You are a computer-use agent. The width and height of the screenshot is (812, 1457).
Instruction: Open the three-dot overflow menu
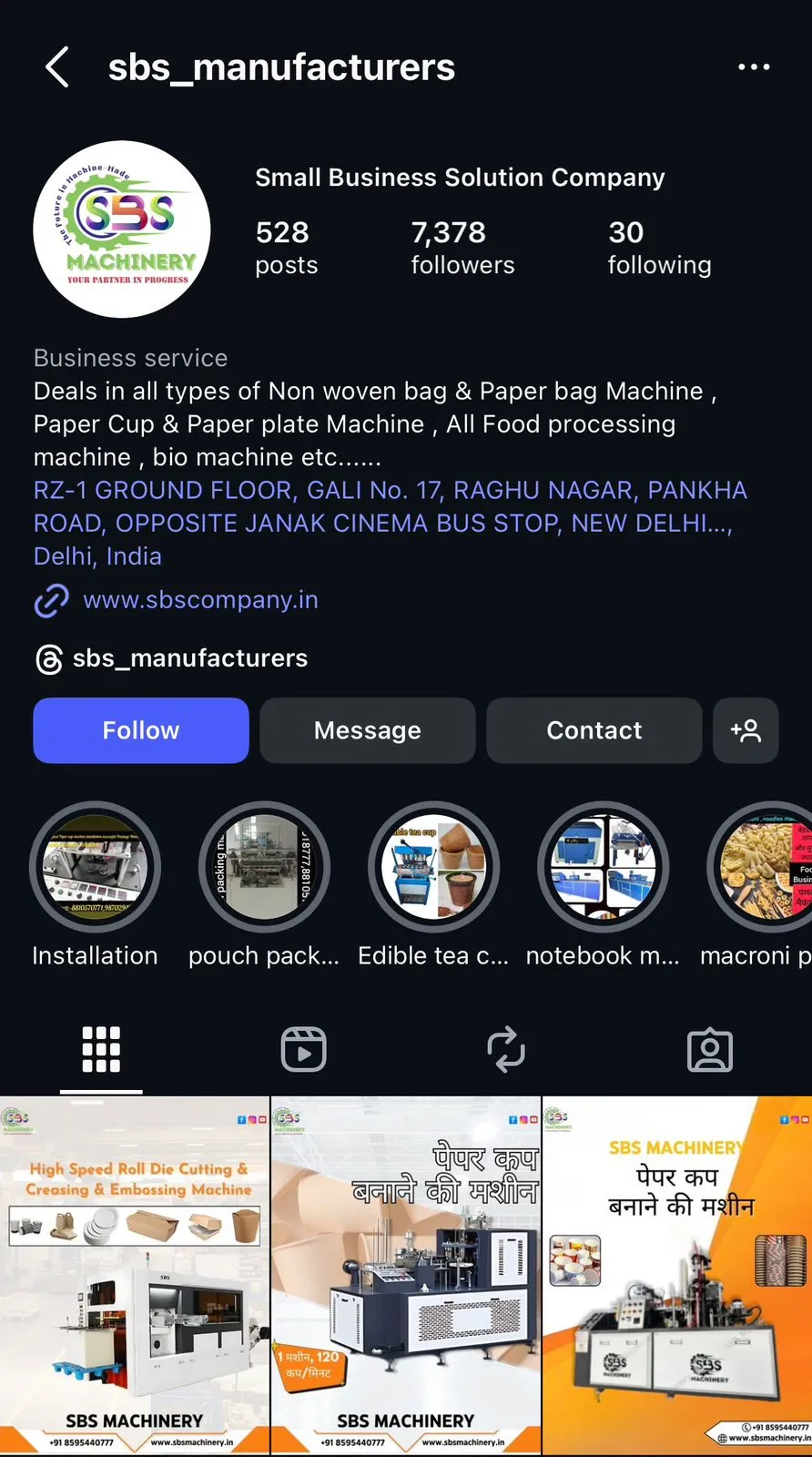point(754,67)
